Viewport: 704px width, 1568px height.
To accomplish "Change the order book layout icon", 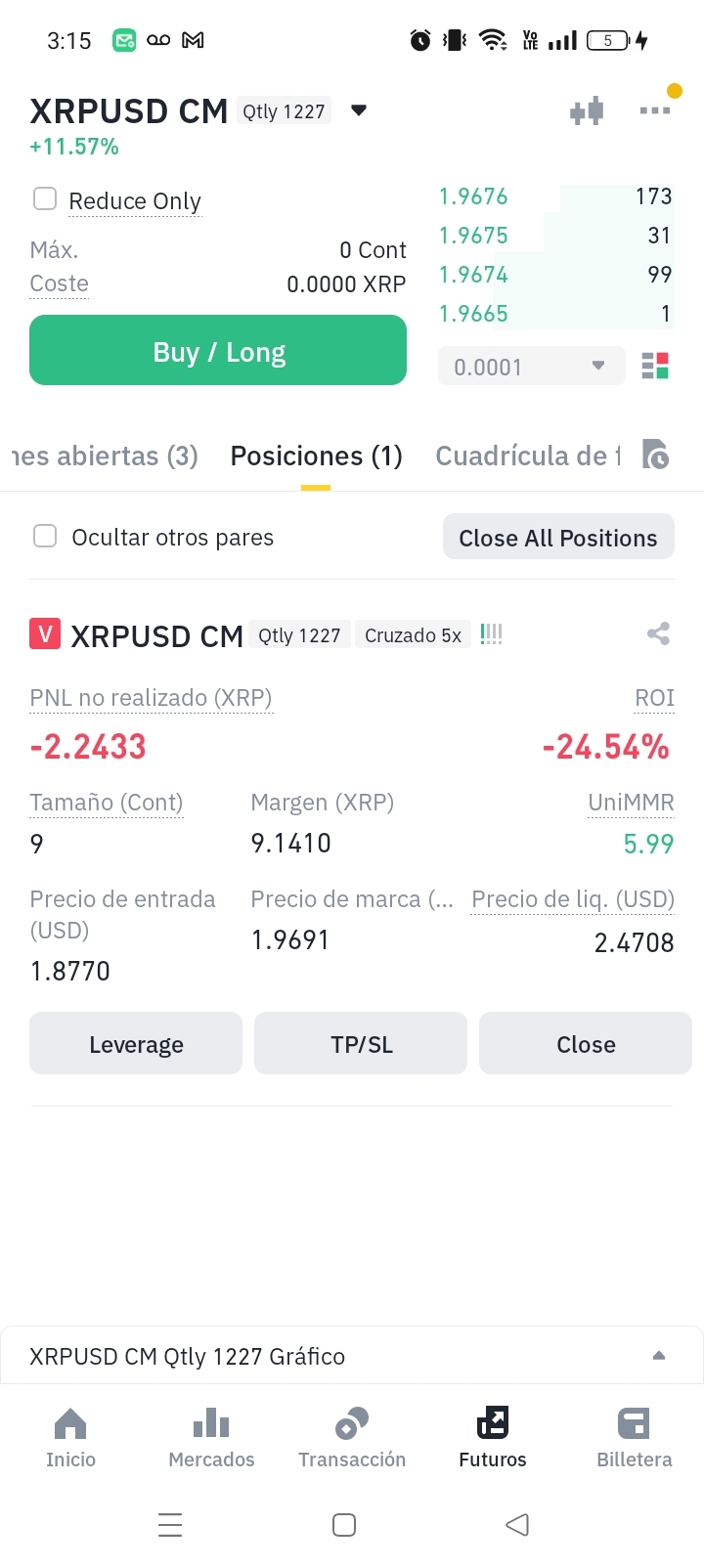I will click(655, 367).
